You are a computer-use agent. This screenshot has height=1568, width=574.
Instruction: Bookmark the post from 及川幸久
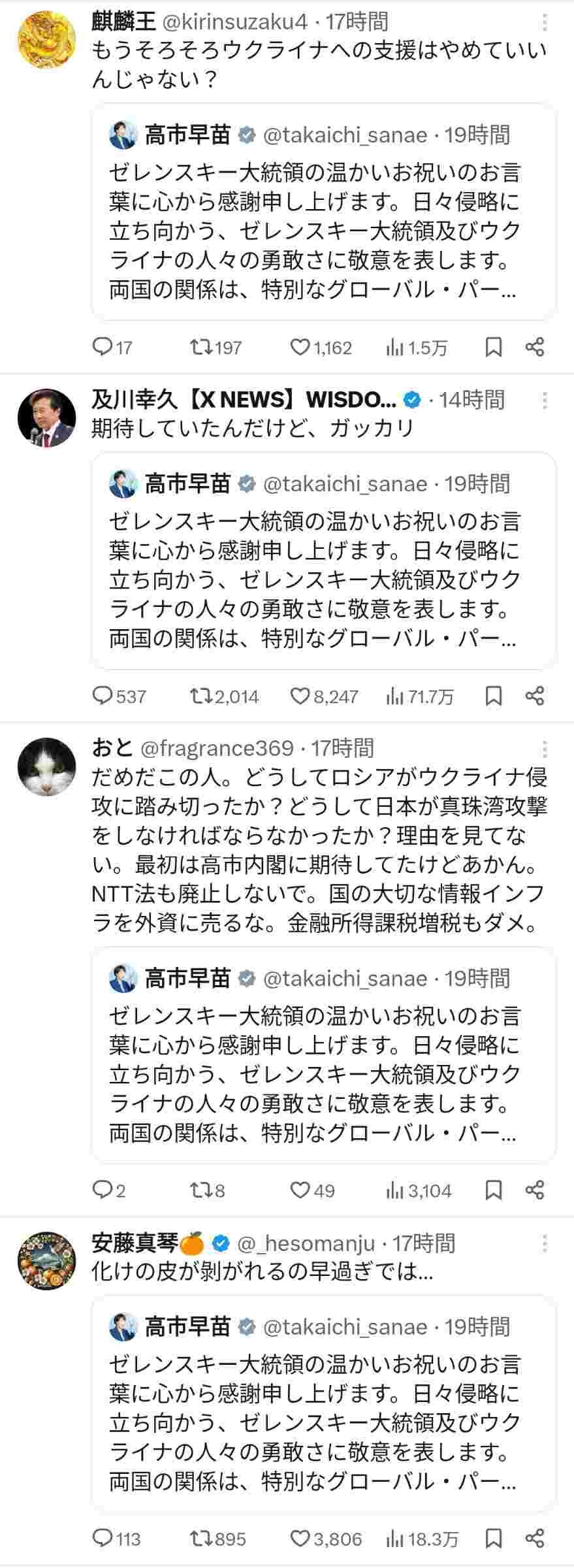(x=494, y=696)
